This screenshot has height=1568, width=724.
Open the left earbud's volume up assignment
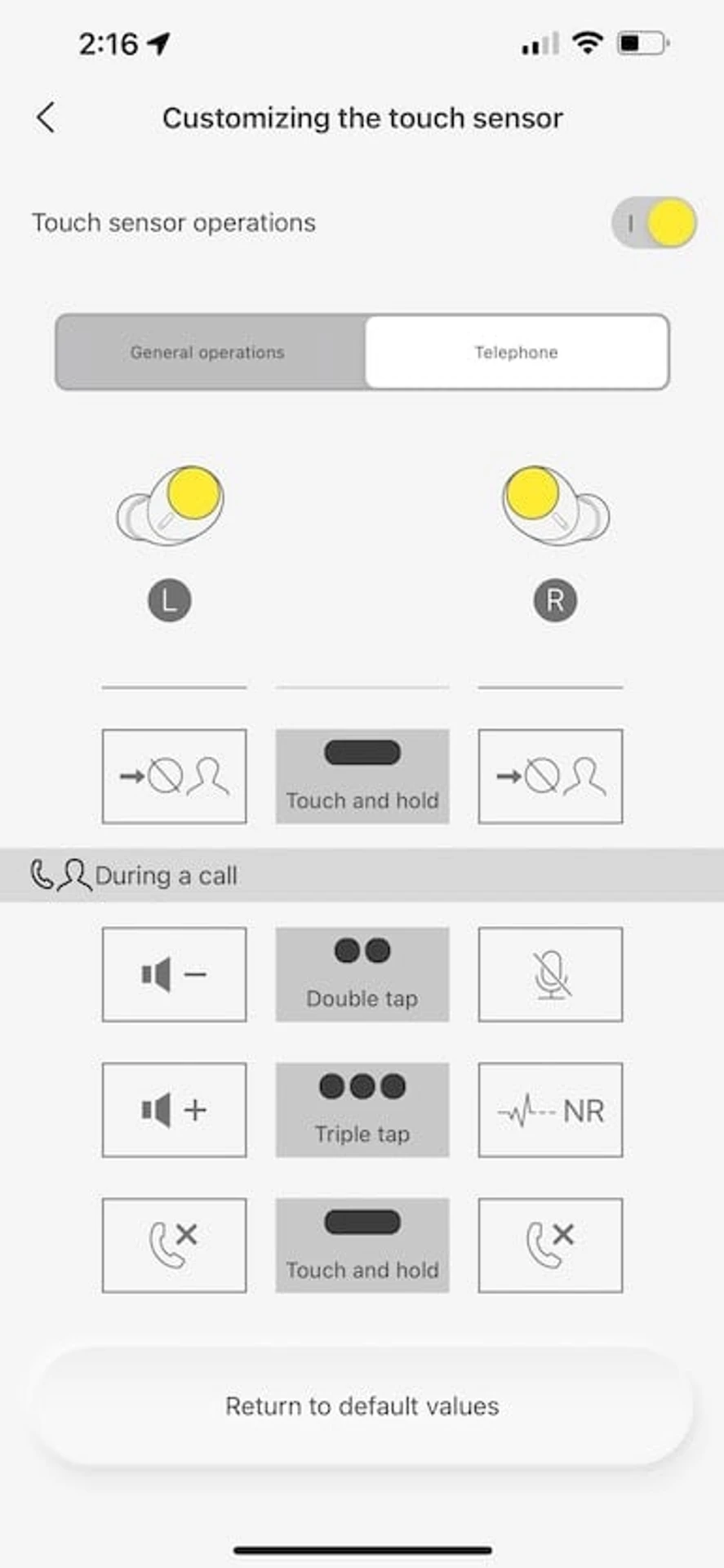point(174,1110)
